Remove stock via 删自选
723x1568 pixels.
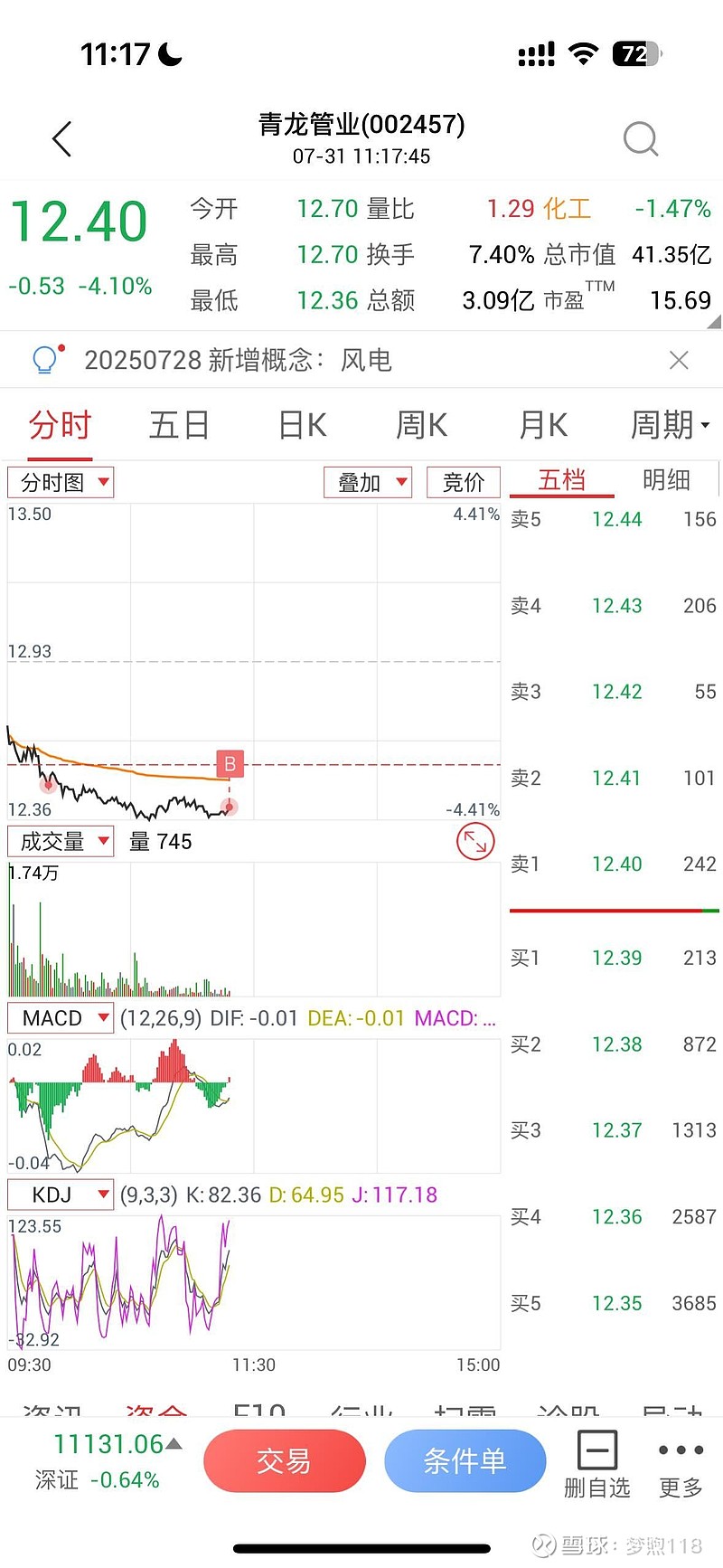597,1464
